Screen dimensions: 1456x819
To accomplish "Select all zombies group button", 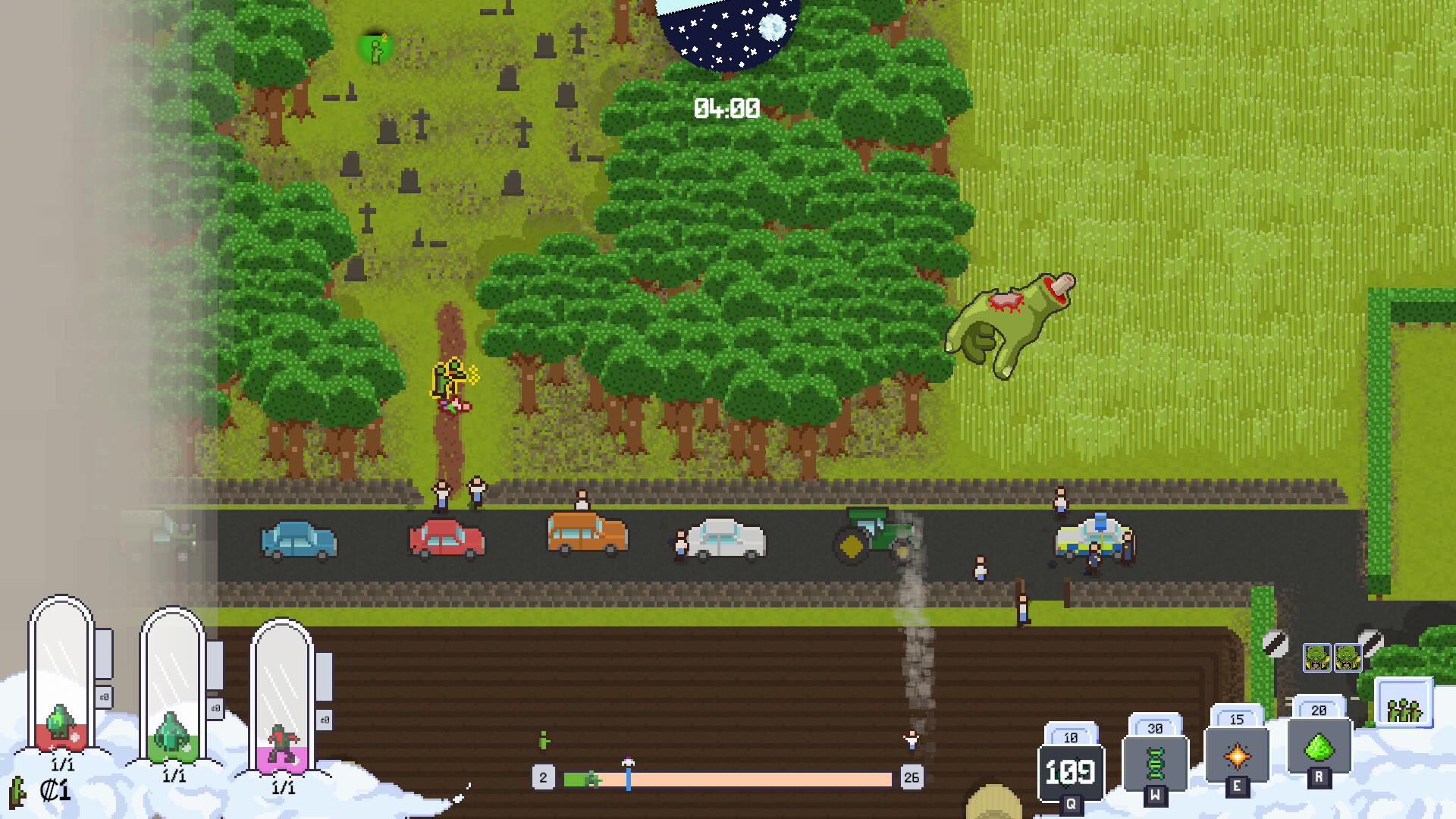I will coord(1404,703).
